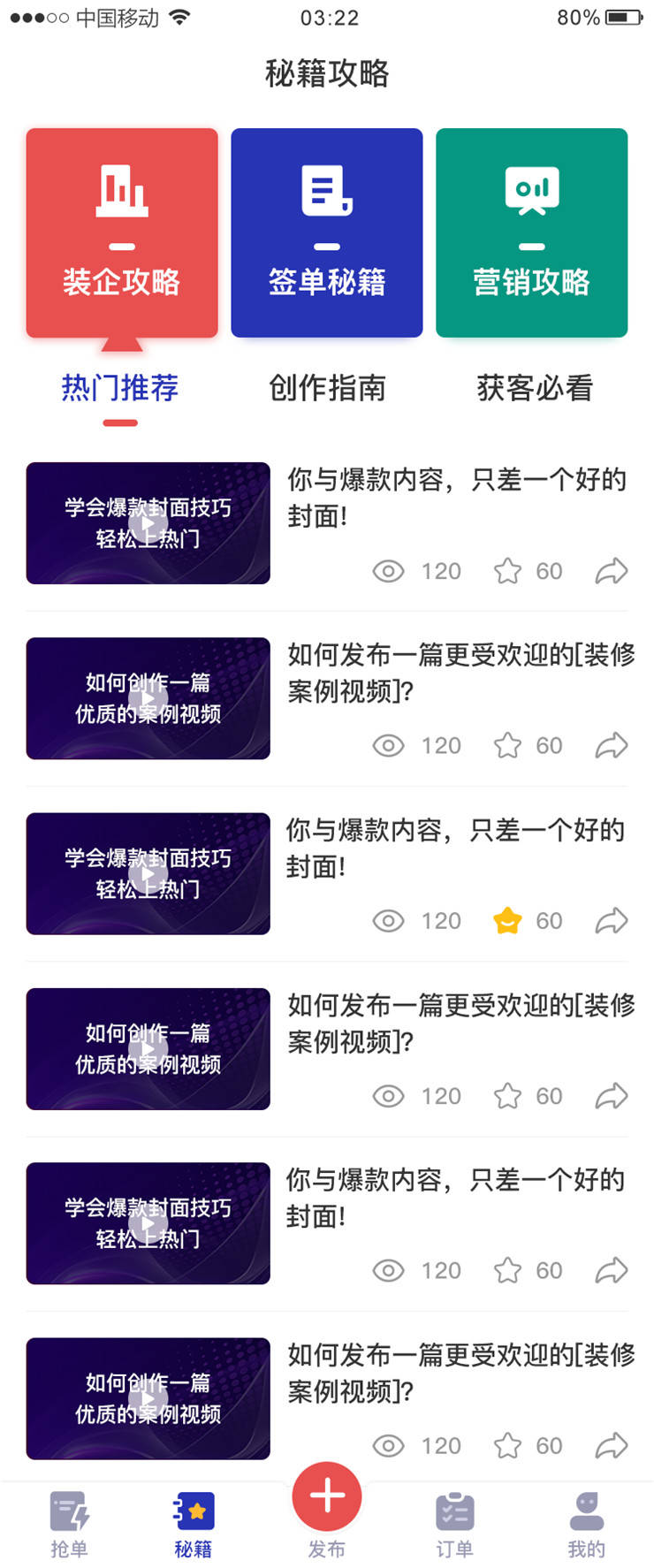Open the 装企攻略 category card

(122, 232)
